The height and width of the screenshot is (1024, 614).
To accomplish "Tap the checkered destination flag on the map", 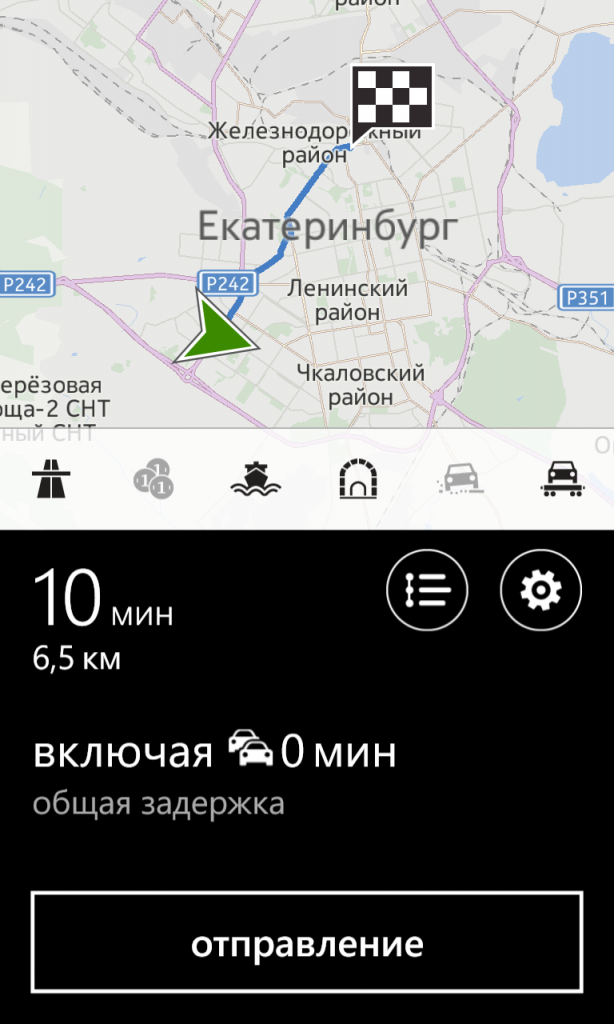I will click(392, 97).
